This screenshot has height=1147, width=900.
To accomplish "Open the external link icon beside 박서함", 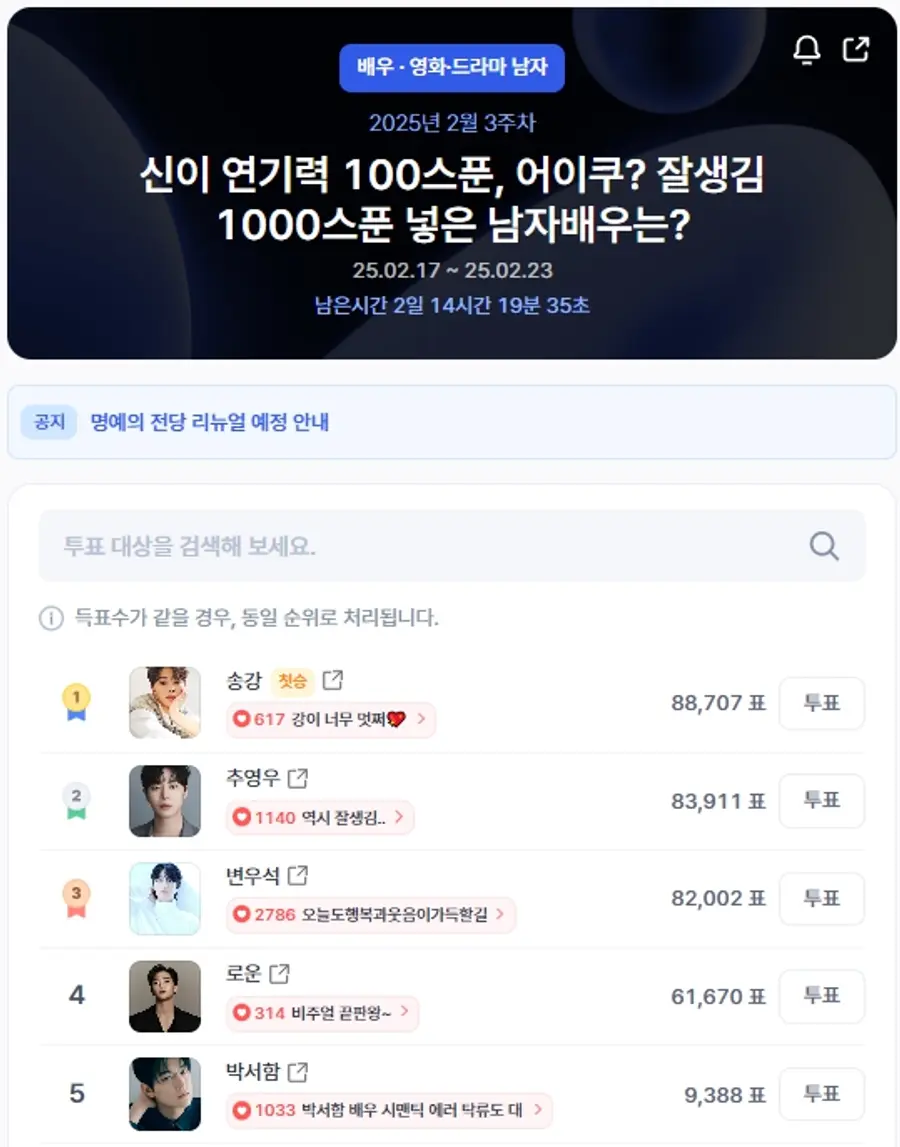I will (x=298, y=1071).
